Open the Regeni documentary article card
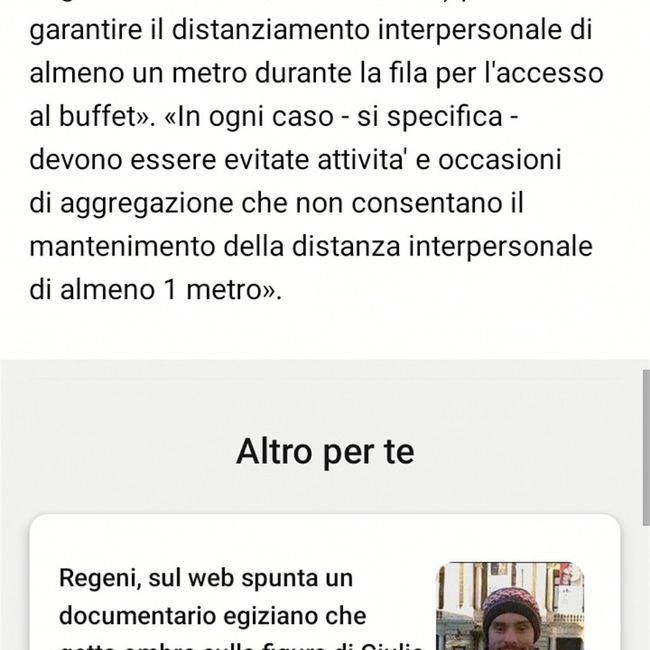Screen dimensions: 650x650 pos(240,598)
